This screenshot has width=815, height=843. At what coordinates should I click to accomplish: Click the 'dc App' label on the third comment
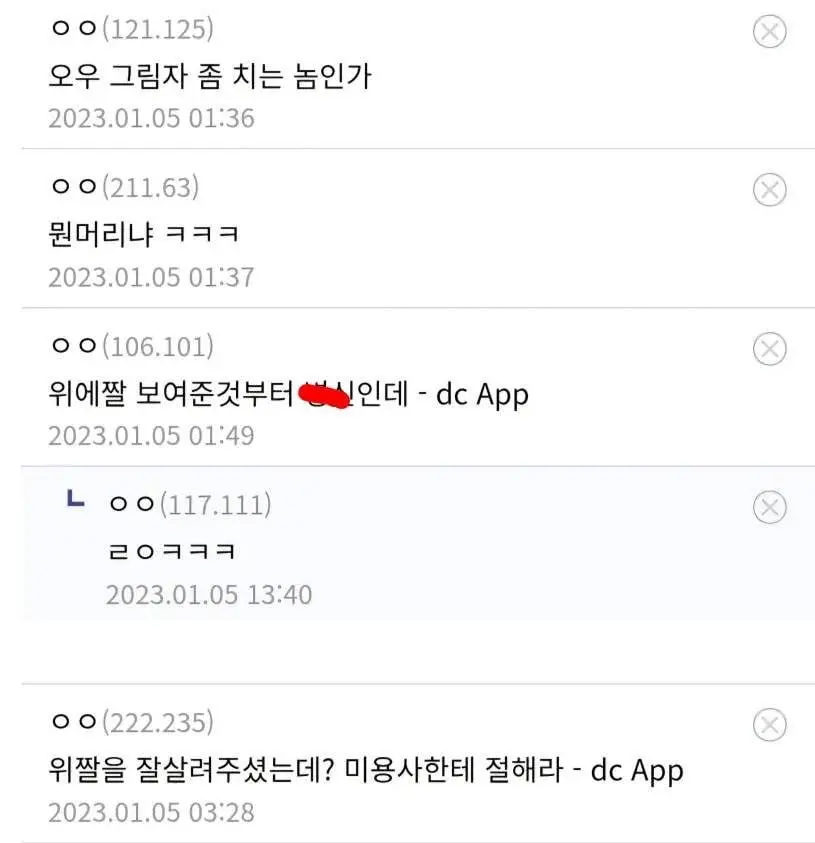487,394
